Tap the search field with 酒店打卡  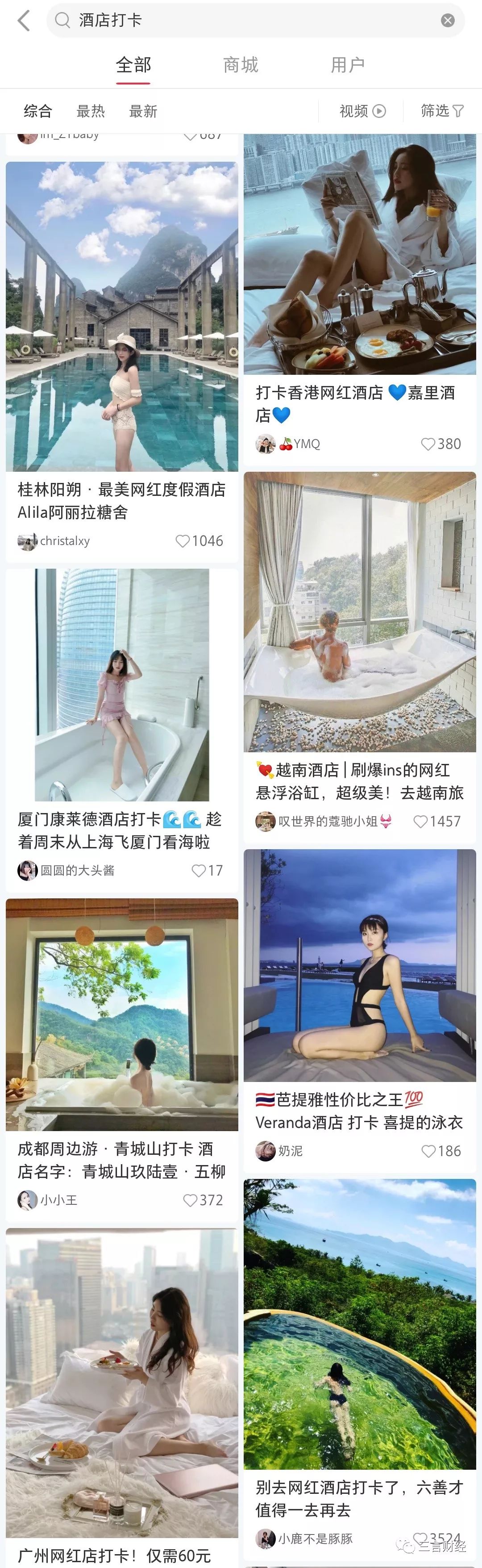pos(243,21)
